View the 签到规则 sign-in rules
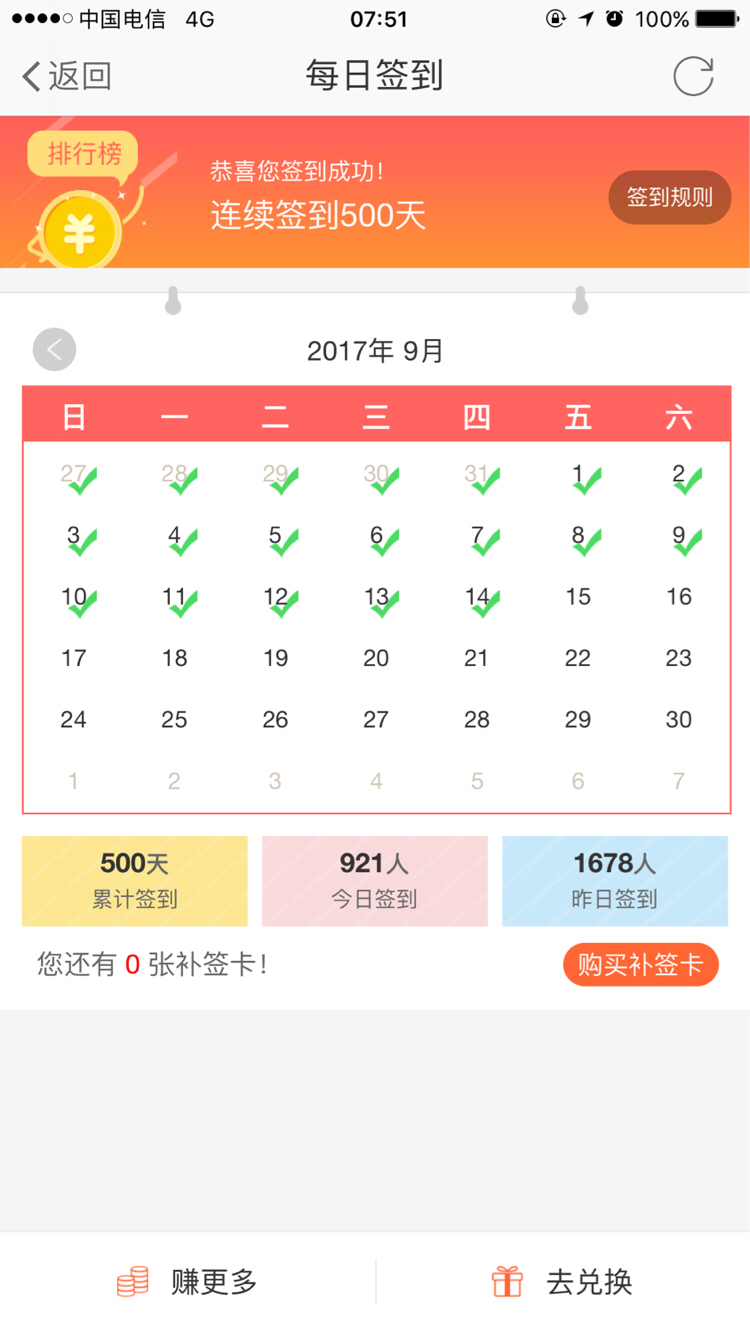Screen dimensions: 750x1332 (x=670, y=197)
